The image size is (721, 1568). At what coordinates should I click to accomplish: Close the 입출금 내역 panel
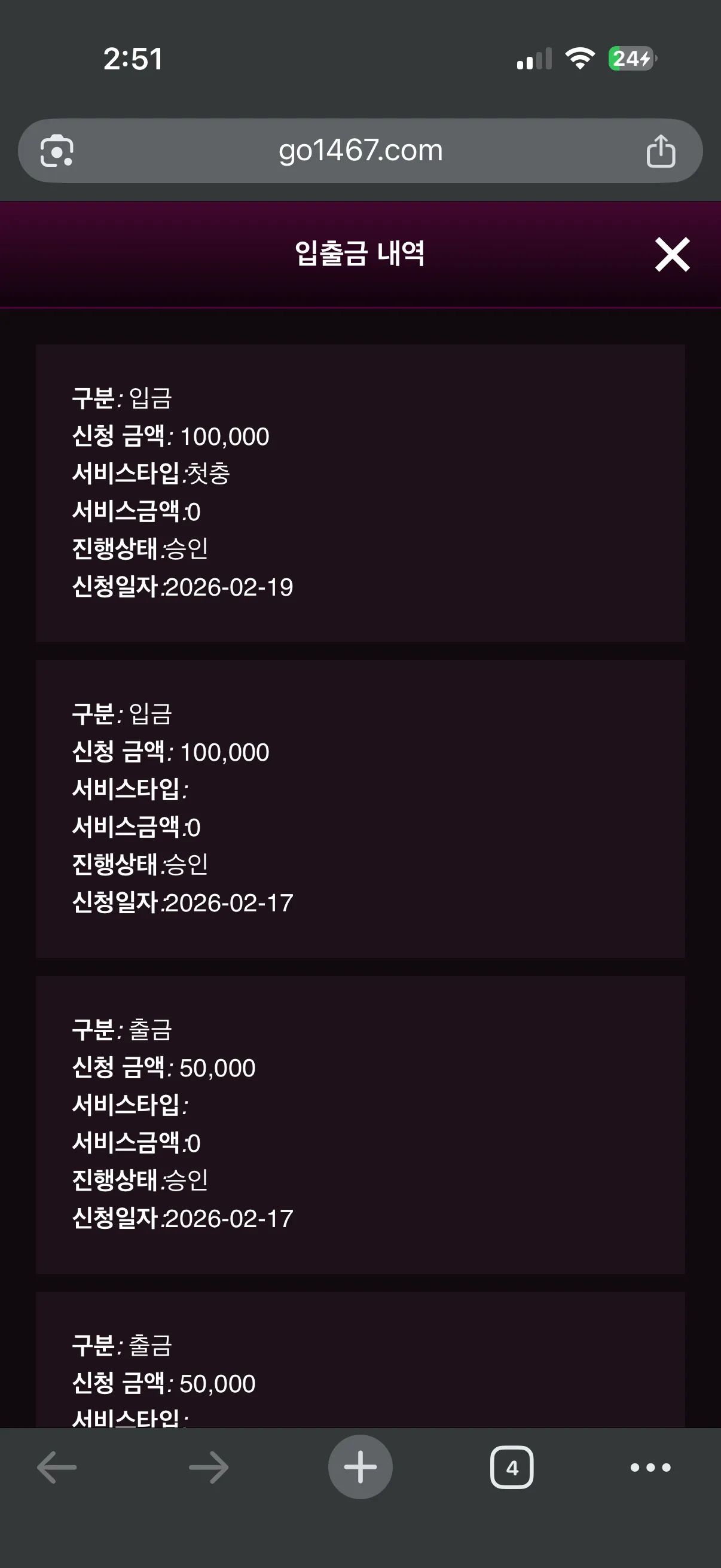[673, 254]
